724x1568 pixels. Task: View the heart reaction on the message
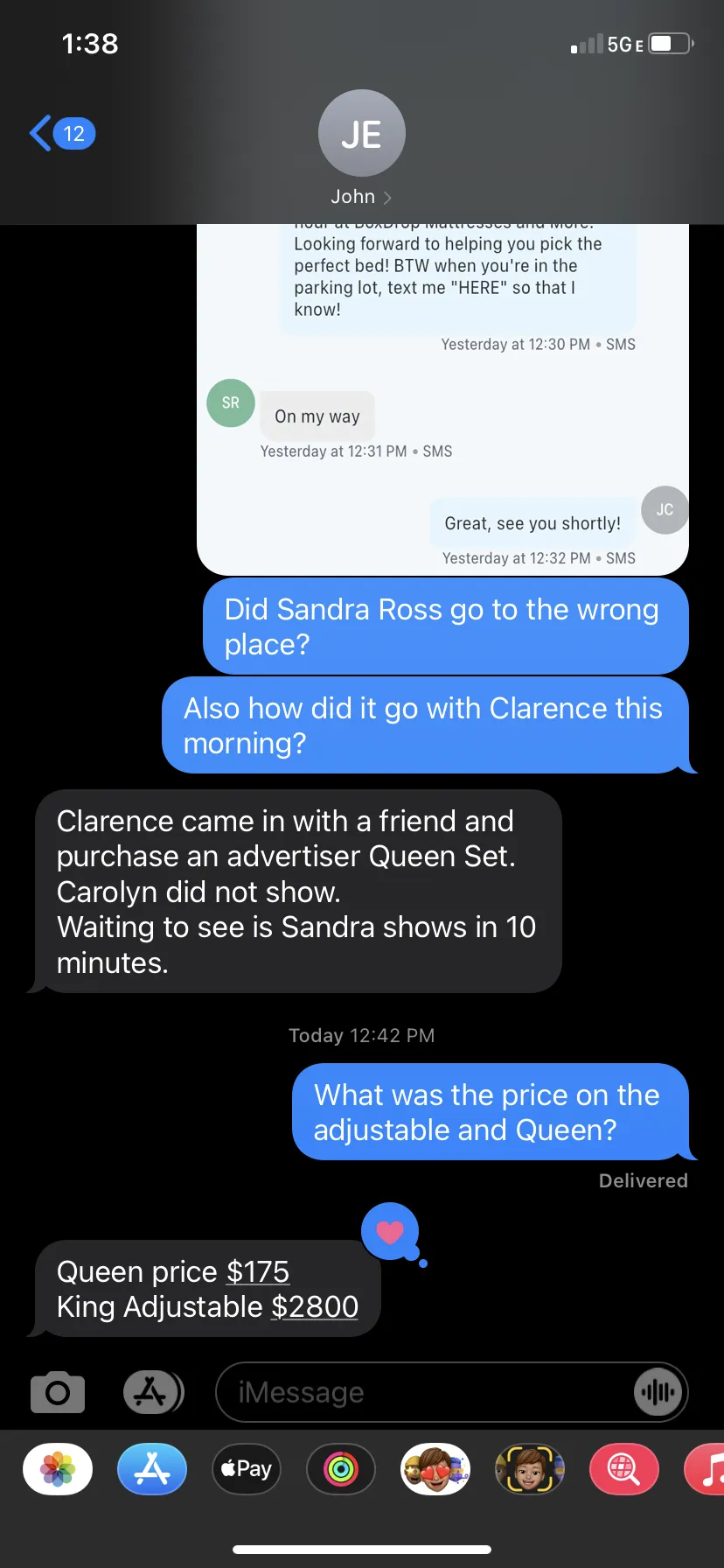(x=390, y=1232)
